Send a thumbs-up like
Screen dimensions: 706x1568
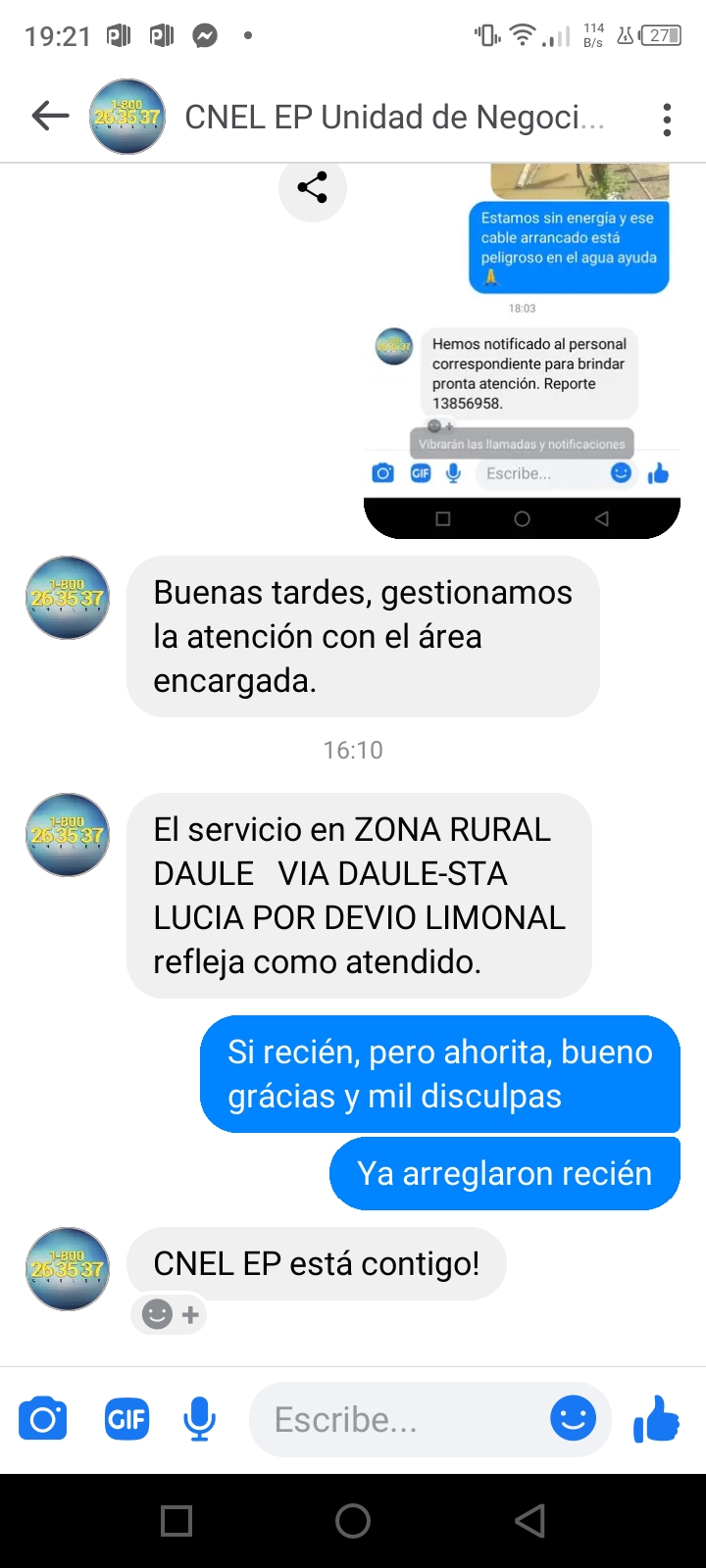[x=656, y=1418]
